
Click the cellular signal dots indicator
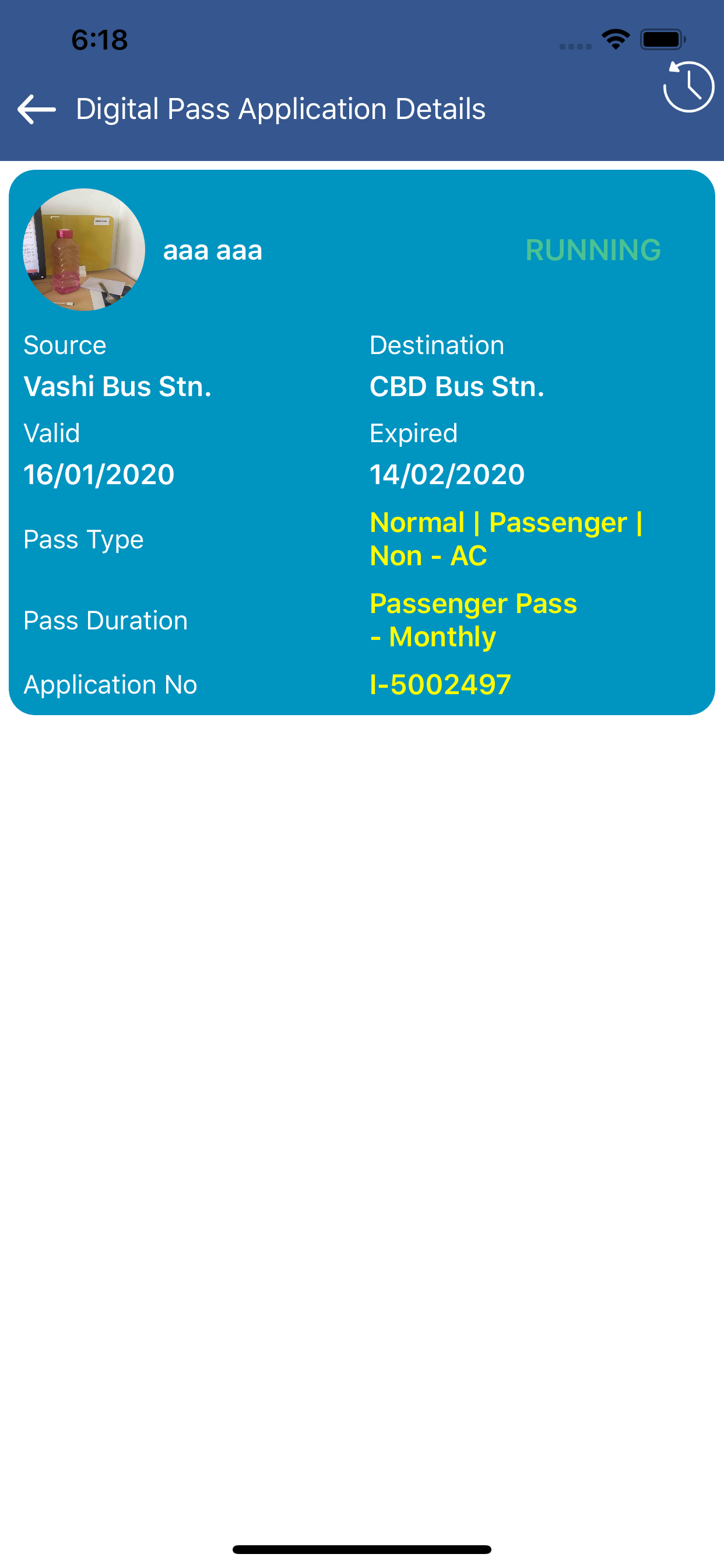575,45
